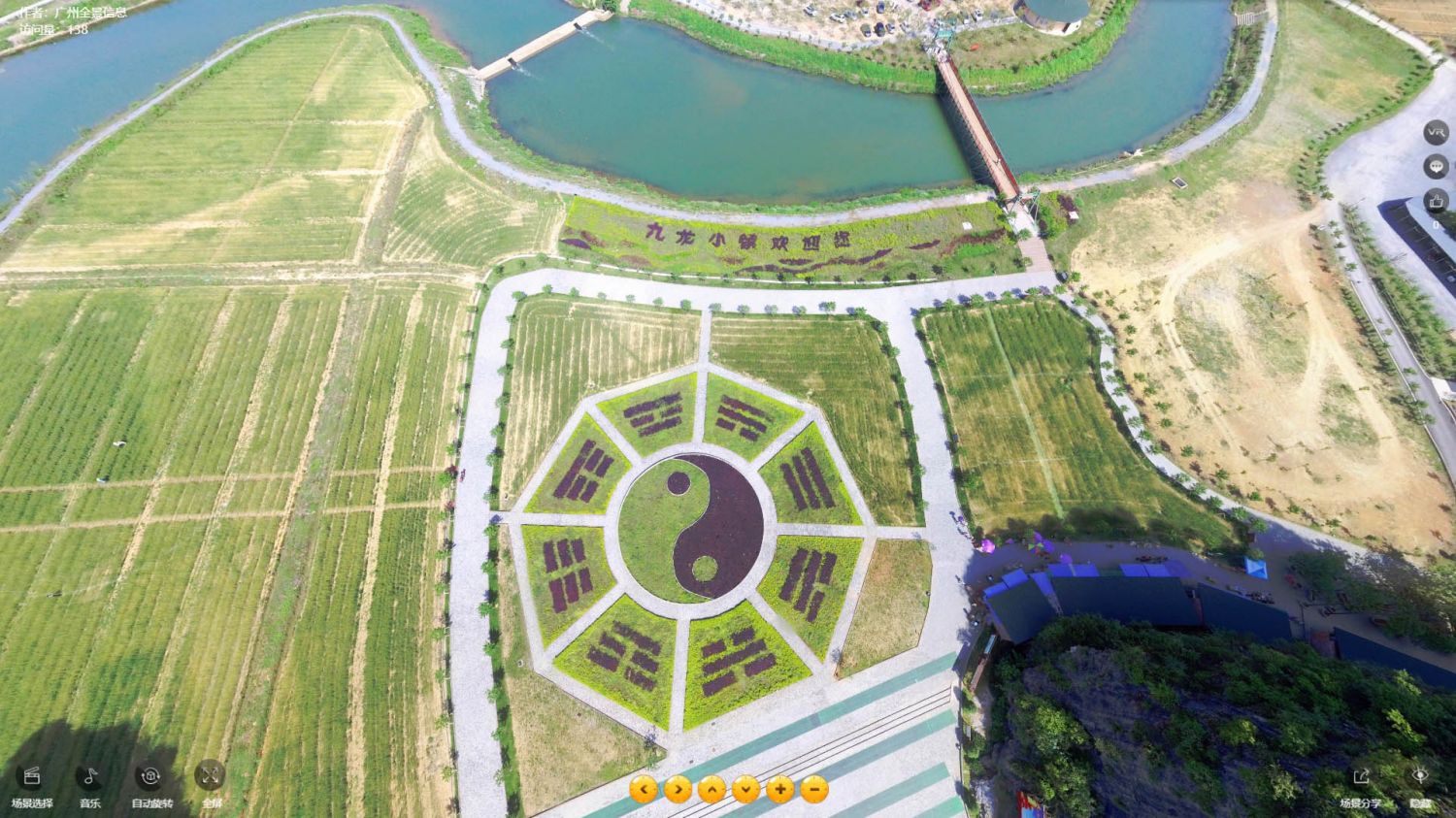
Task: Enter fullscreen mode (全屏)
Action: point(210,775)
